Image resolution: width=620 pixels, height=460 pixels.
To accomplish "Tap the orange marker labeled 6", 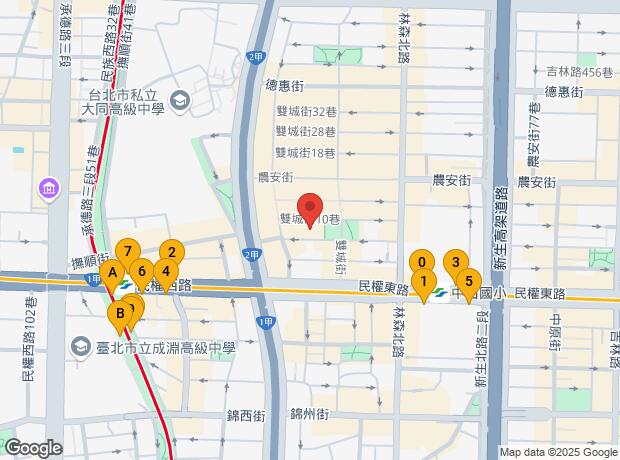I will 142,271.
